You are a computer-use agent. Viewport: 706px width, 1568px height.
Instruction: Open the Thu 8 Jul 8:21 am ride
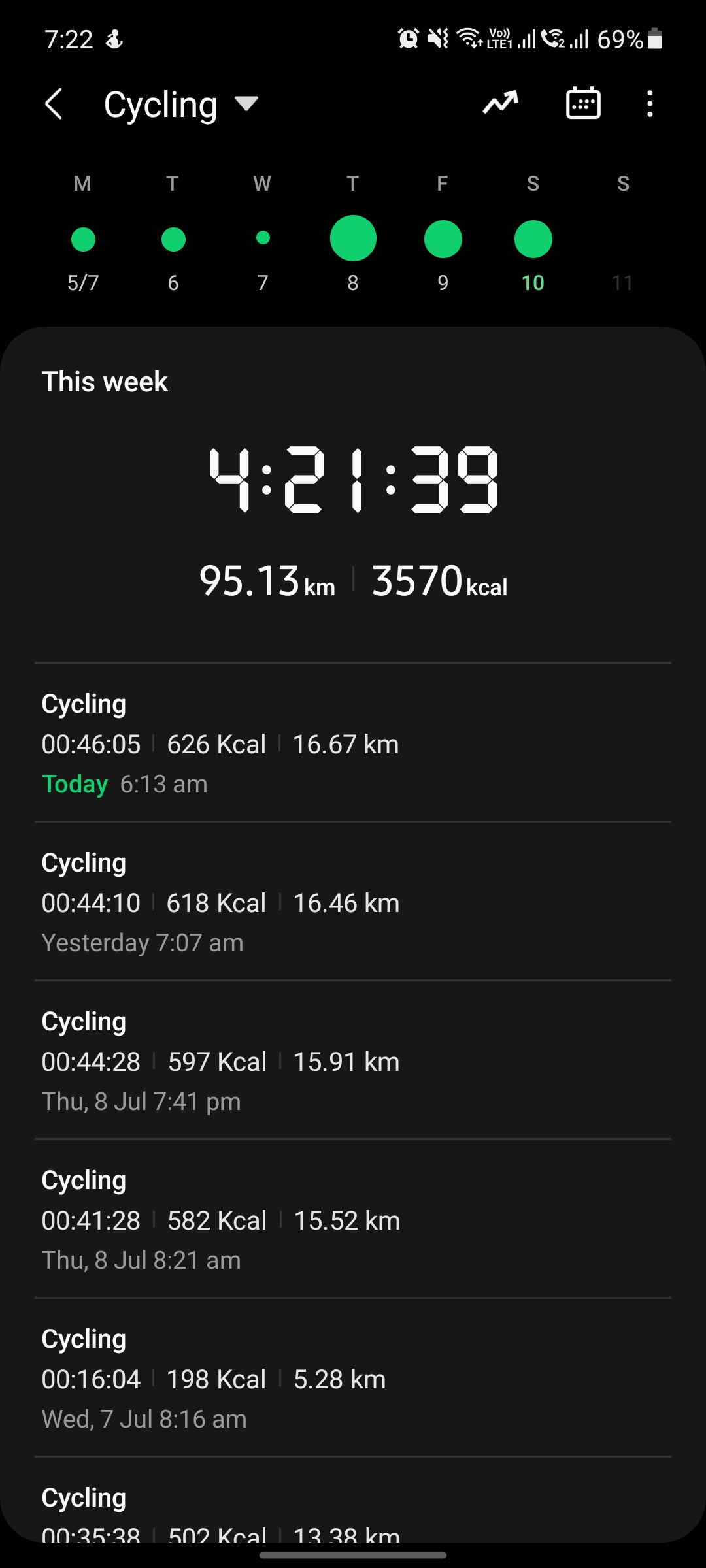point(353,1220)
